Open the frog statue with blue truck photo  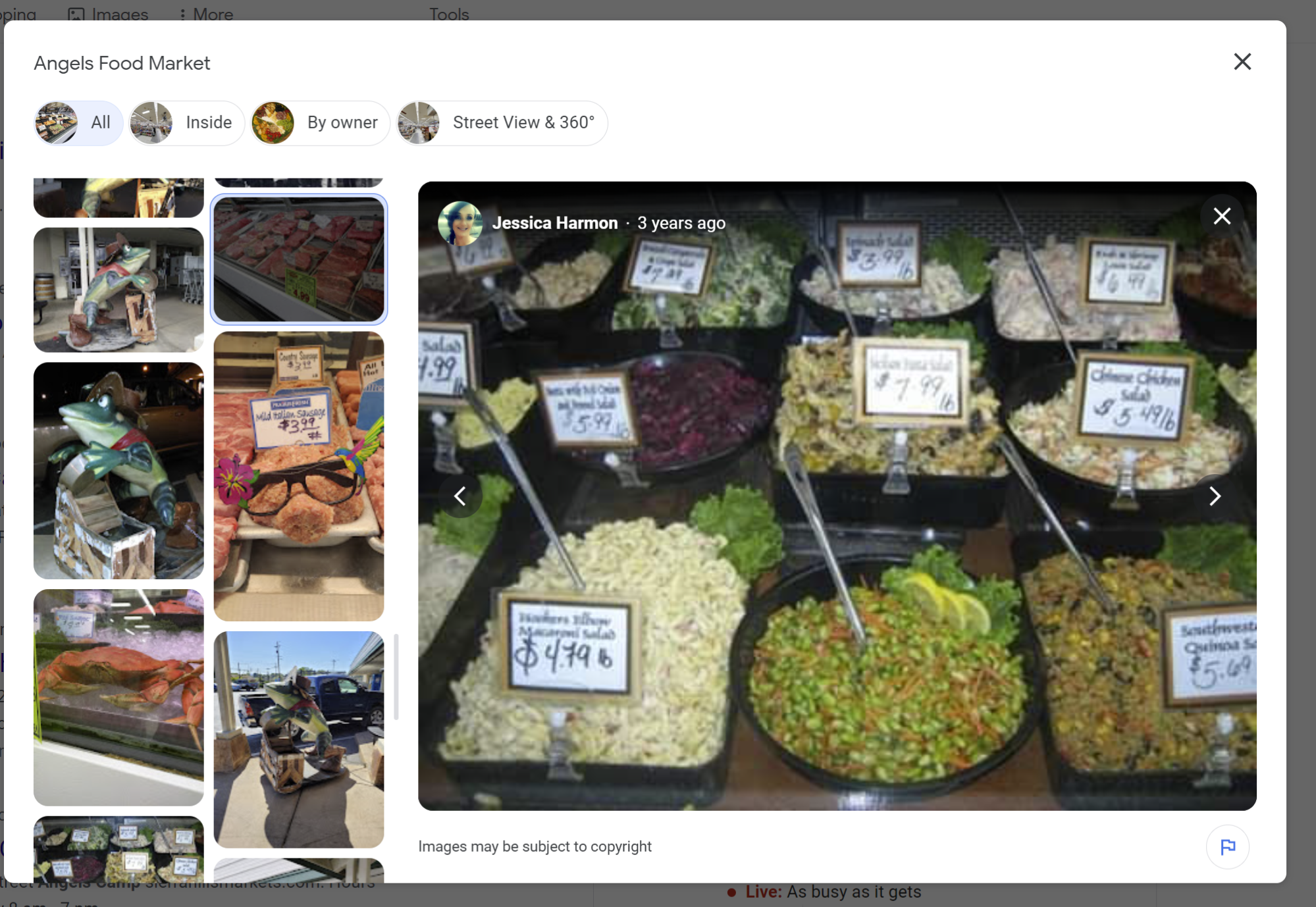(299, 739)
